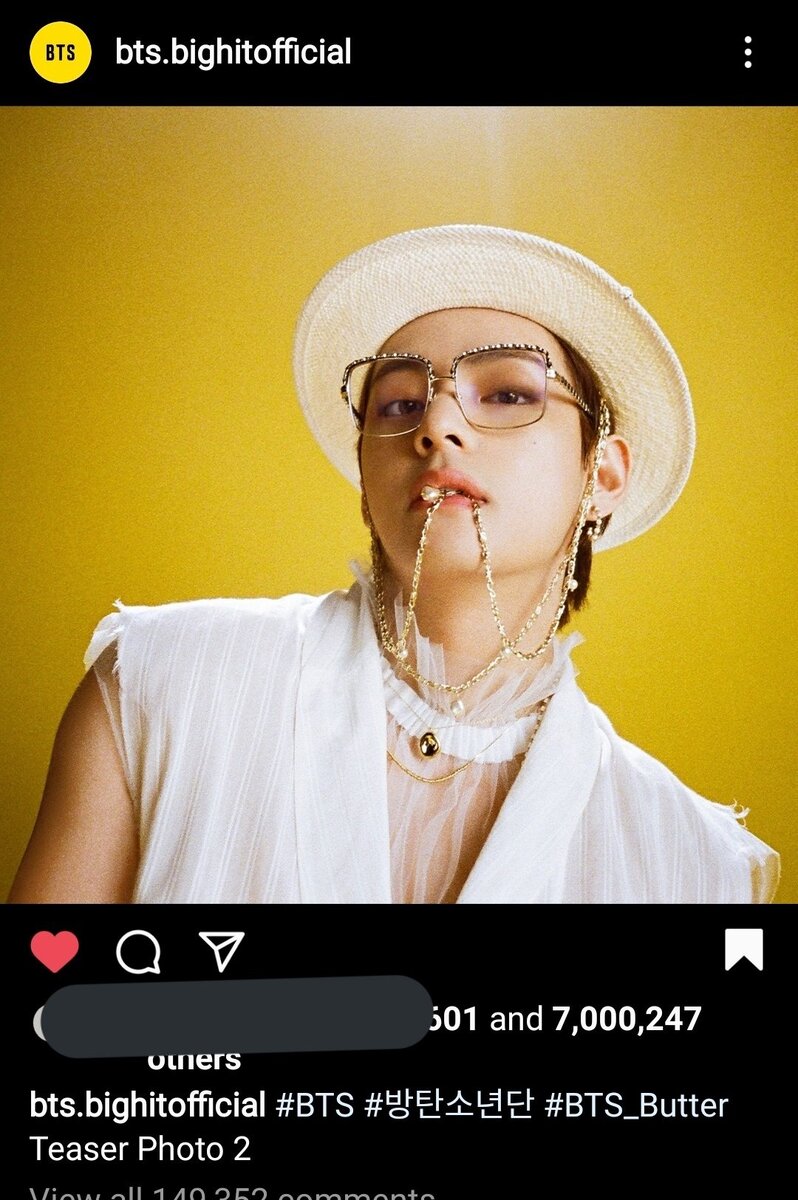This screenshot has height=1200, width=798.
Task: Open bts.bighitofficial username in the caption
Action: click(147, 1106)
